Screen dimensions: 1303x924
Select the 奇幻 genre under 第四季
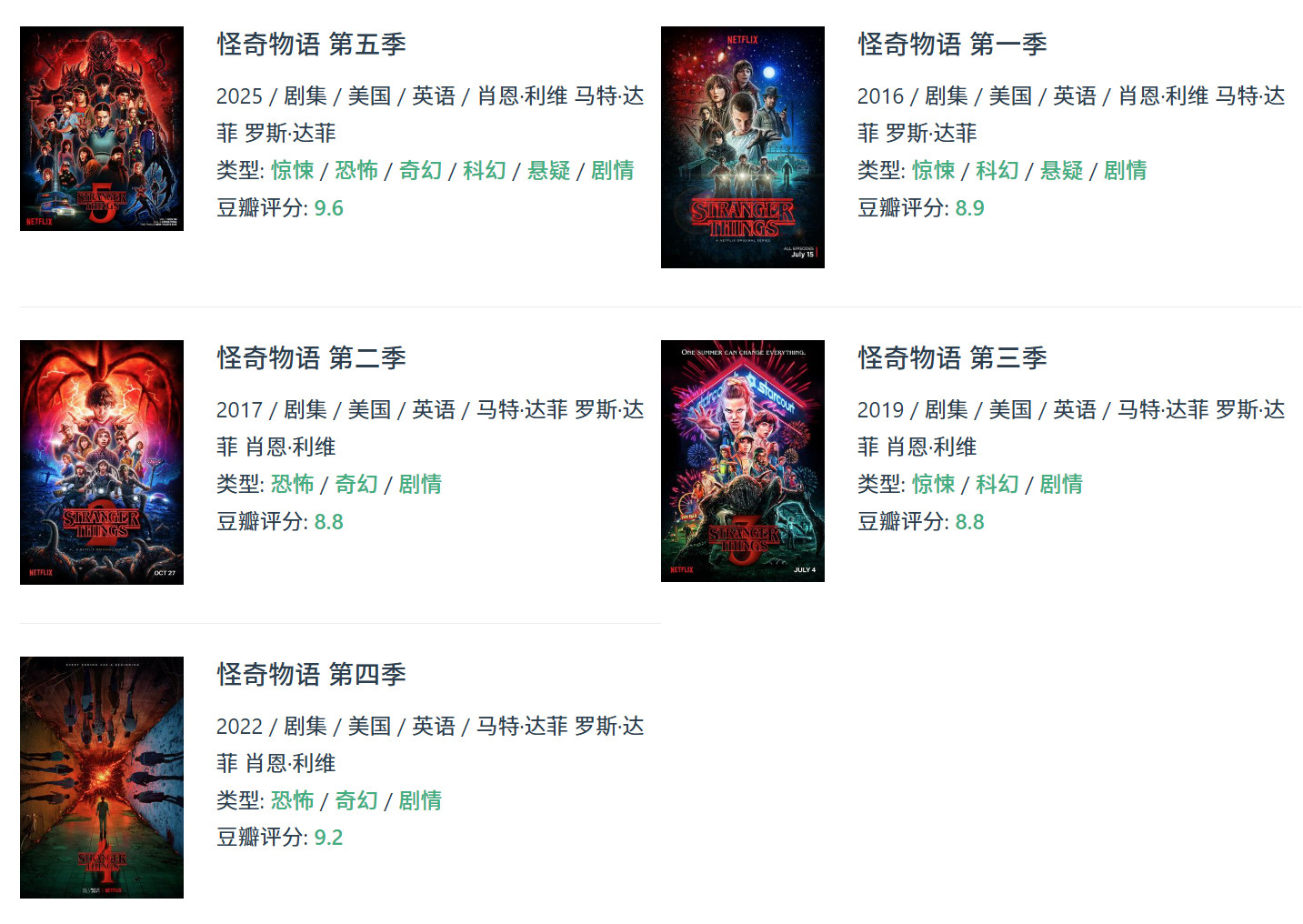pyautogui.click(x=356, y=801)
